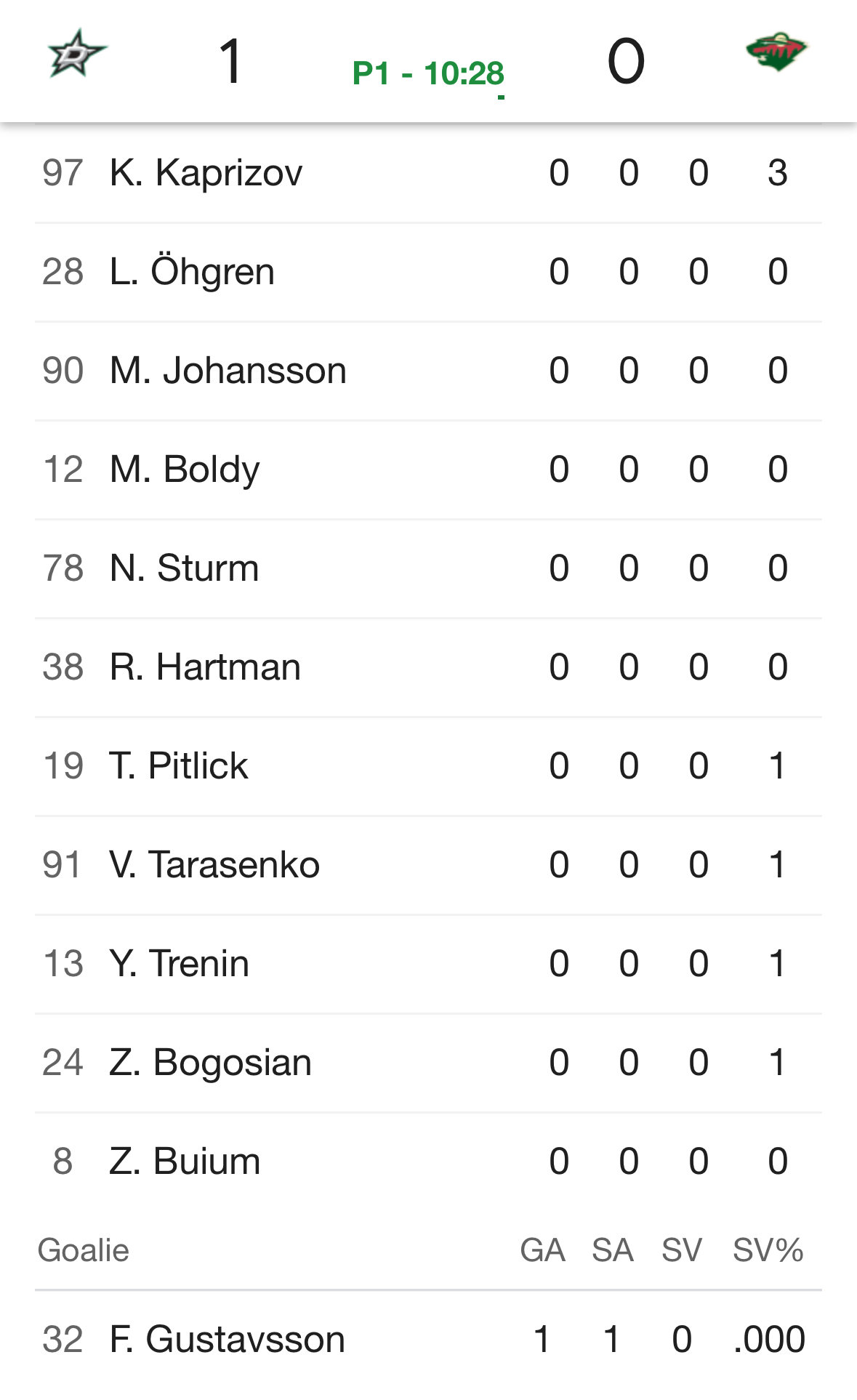
Task: Select M. Johansson in the roster
Action: point(428,371)
